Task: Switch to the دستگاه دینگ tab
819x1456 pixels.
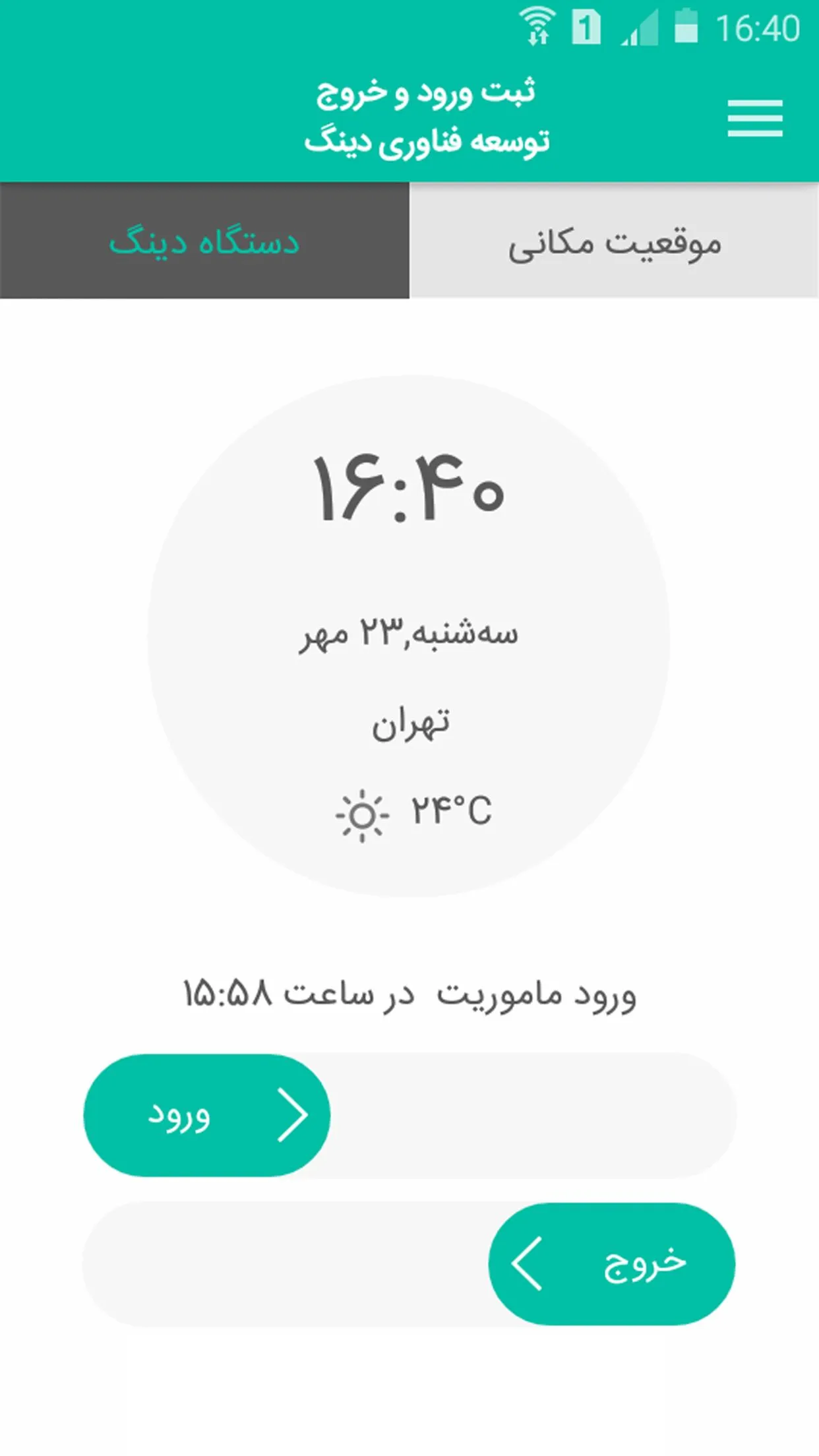Action: [204, 241]
